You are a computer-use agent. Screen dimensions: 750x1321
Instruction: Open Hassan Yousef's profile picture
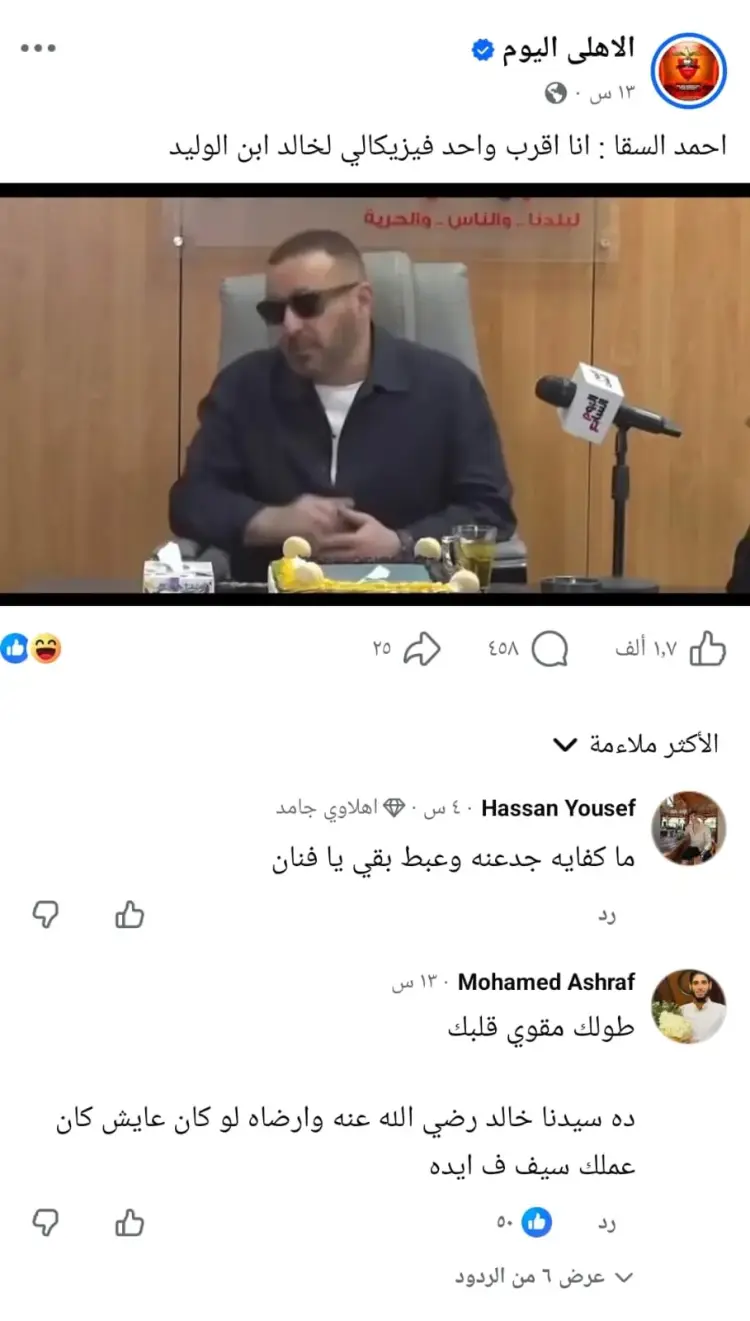point(688,828)
